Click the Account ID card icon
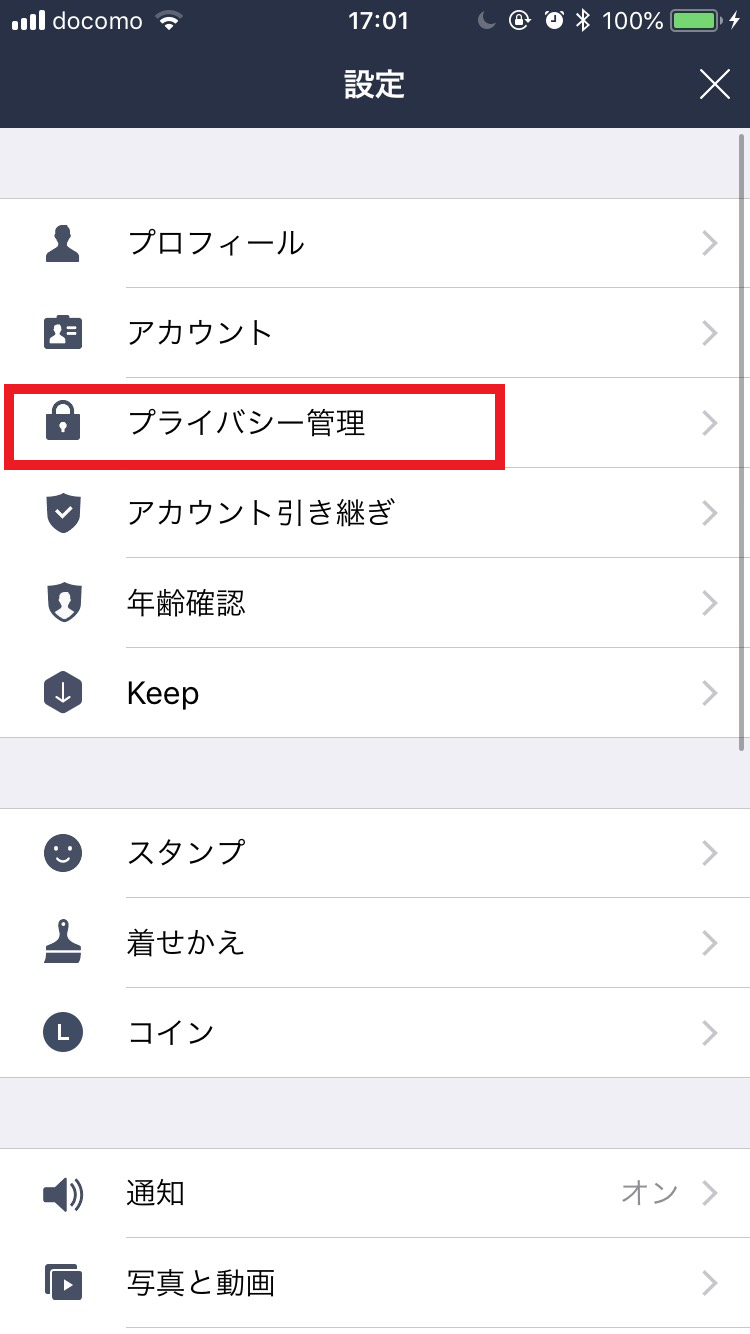The width and height of the screenshot is (750, 1334). [x=63, y=333]
